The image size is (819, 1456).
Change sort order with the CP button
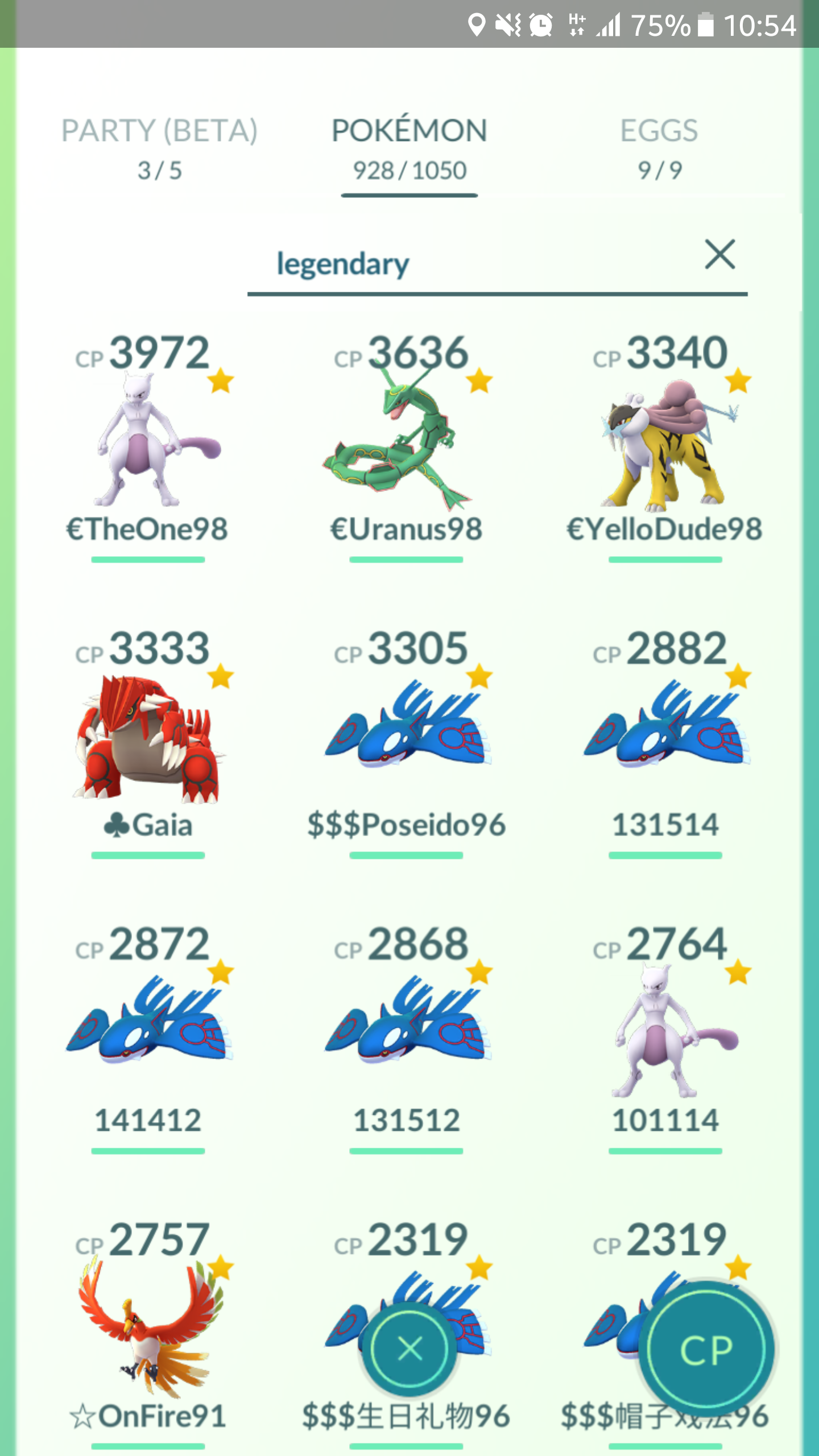pyautogui.click(x=706, y=1350)
